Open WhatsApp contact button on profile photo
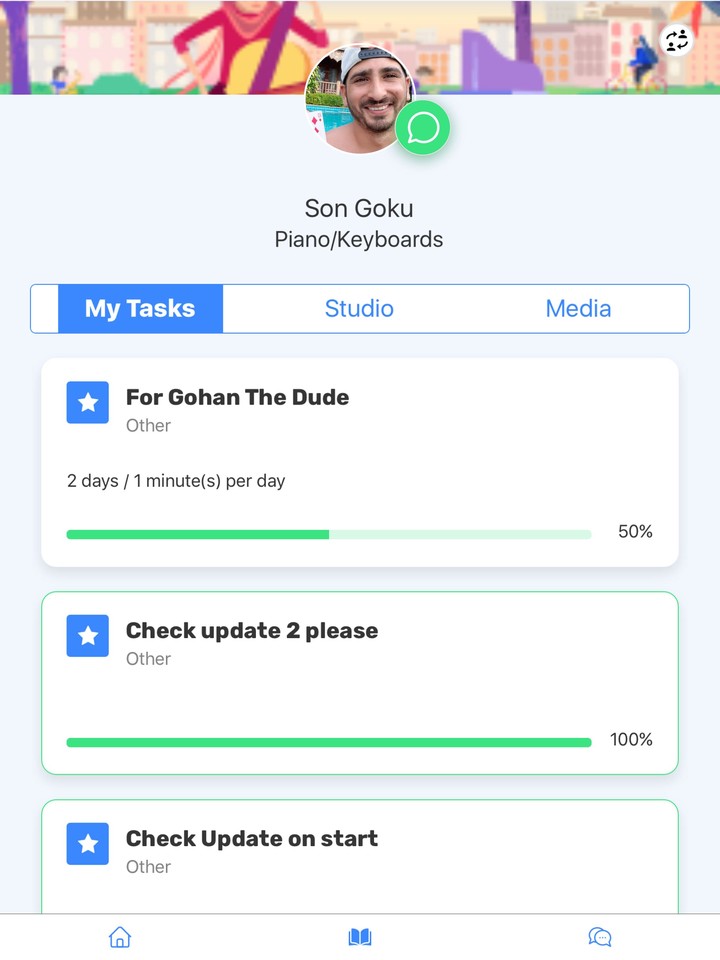Screen dimensions: 720x960 click(423, 128)
